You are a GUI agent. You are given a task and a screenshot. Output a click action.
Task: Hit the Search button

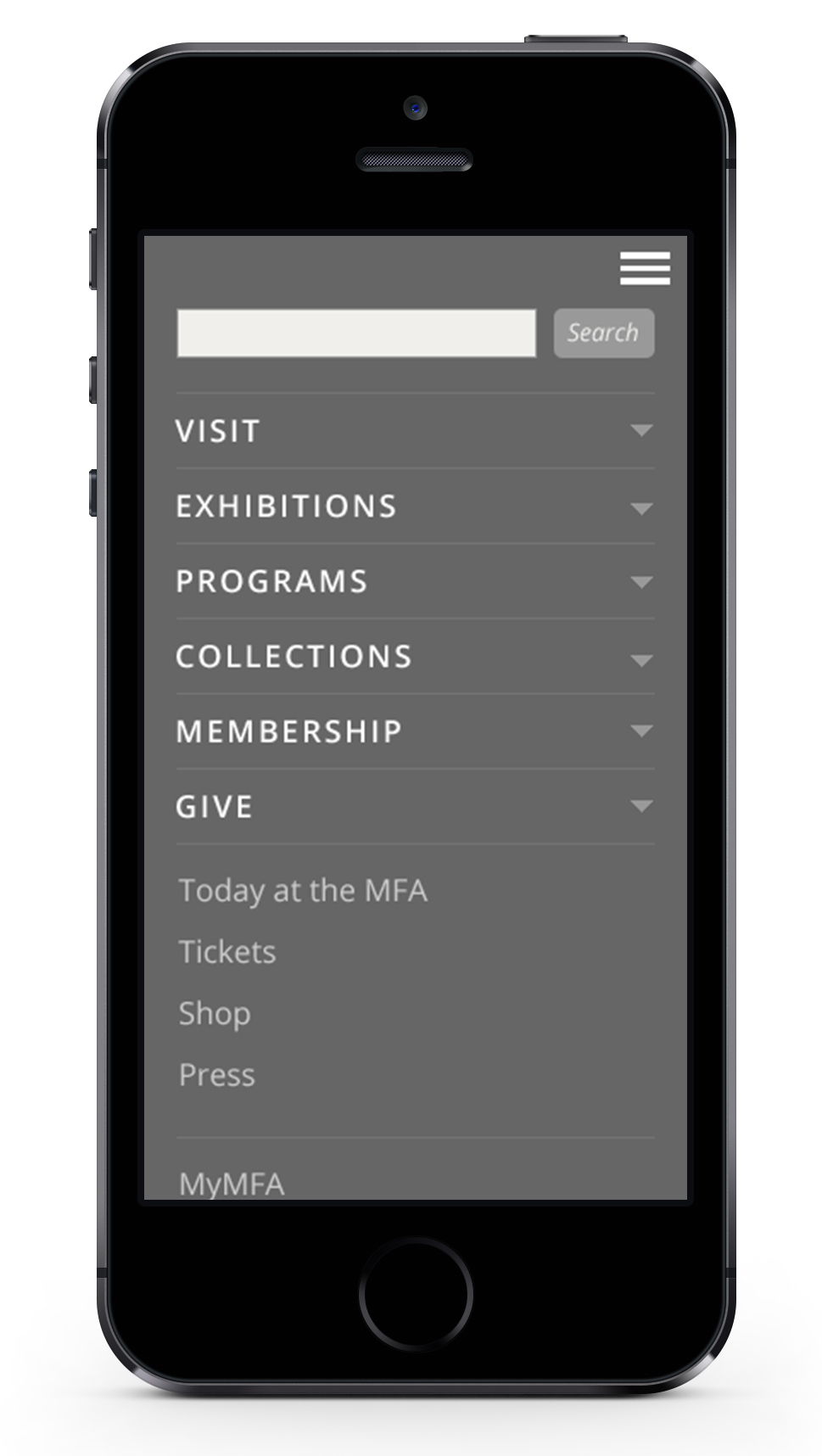(x=604, y=333)
